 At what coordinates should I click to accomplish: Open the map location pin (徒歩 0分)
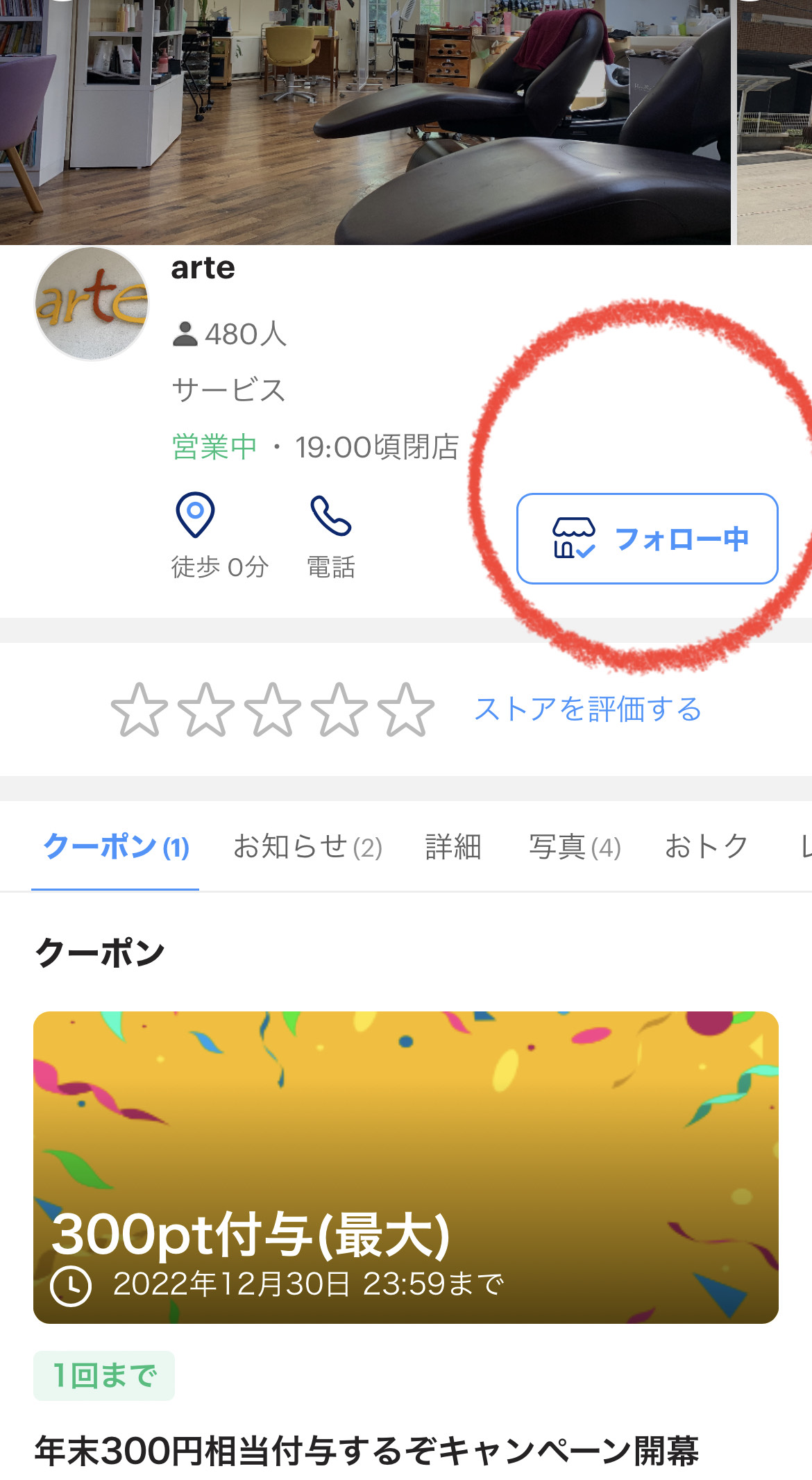[196, 516]
